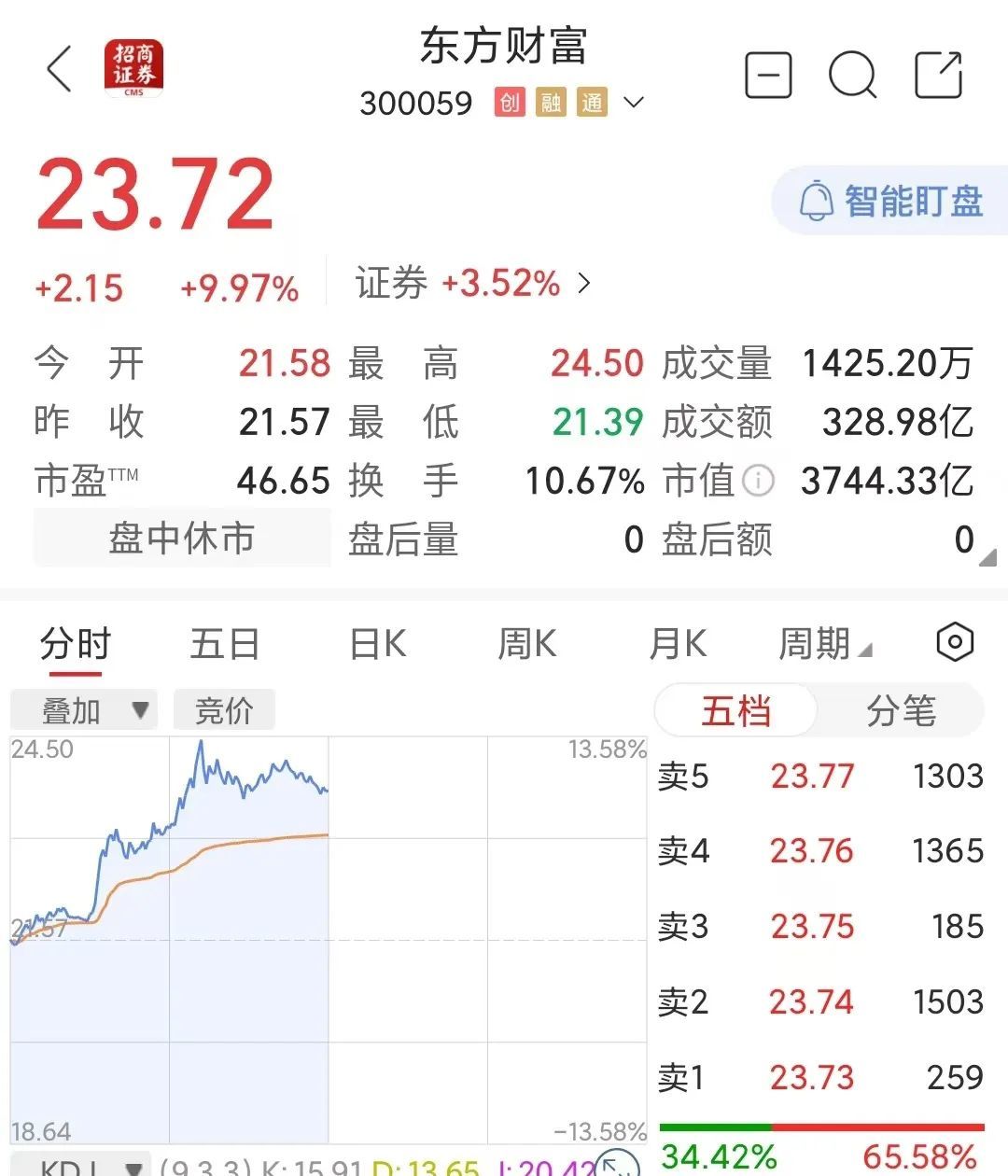
Task: Tap the 竞价 auction button
Action: (224, 710)
